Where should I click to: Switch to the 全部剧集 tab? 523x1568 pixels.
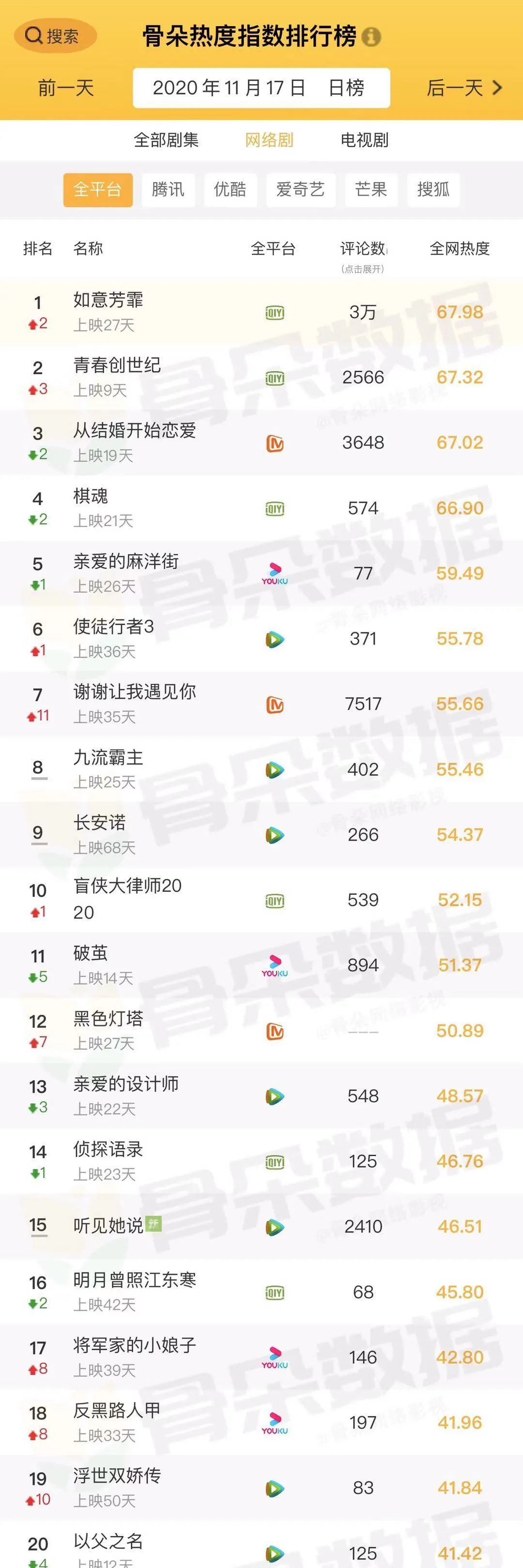(166, 140)
